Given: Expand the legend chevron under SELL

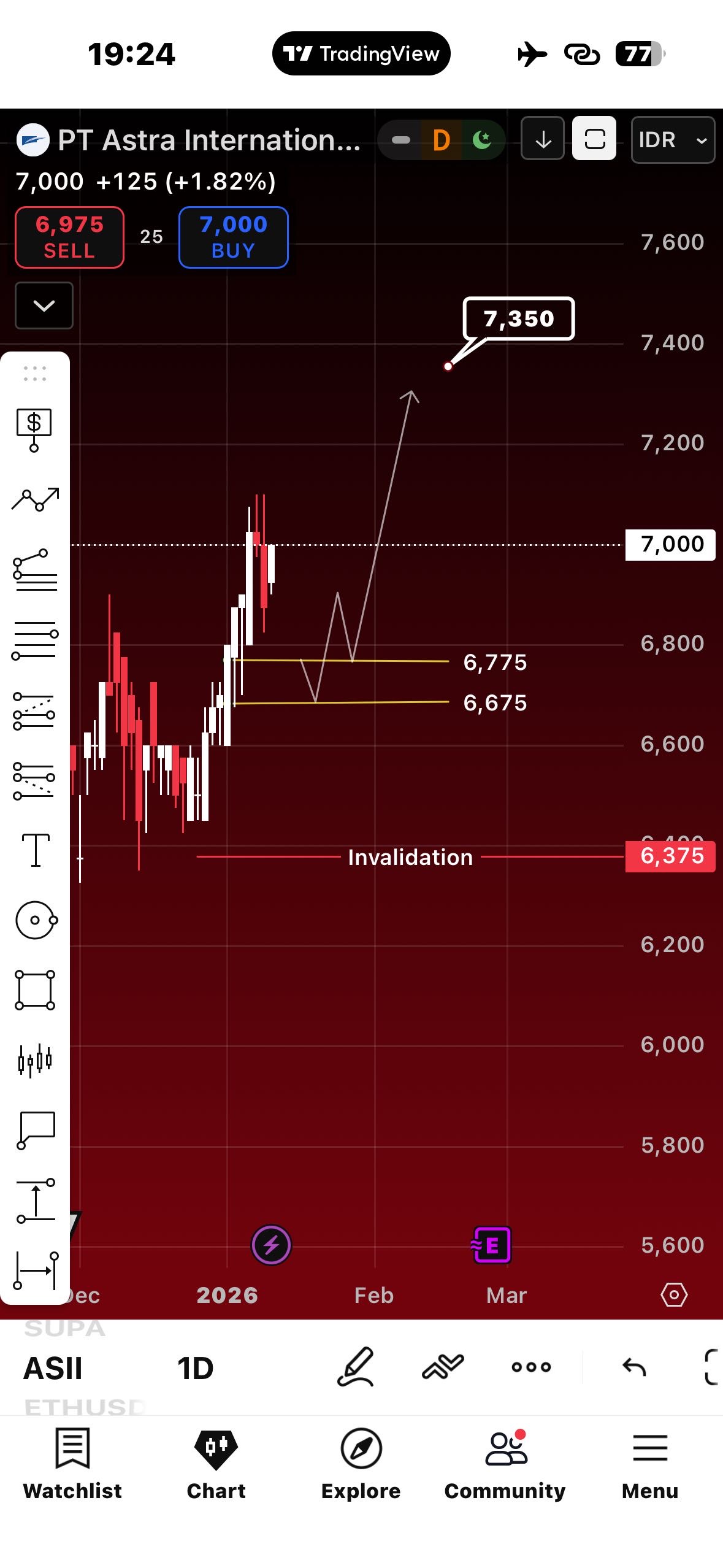Looking at the screenshot, I should 44,306.
